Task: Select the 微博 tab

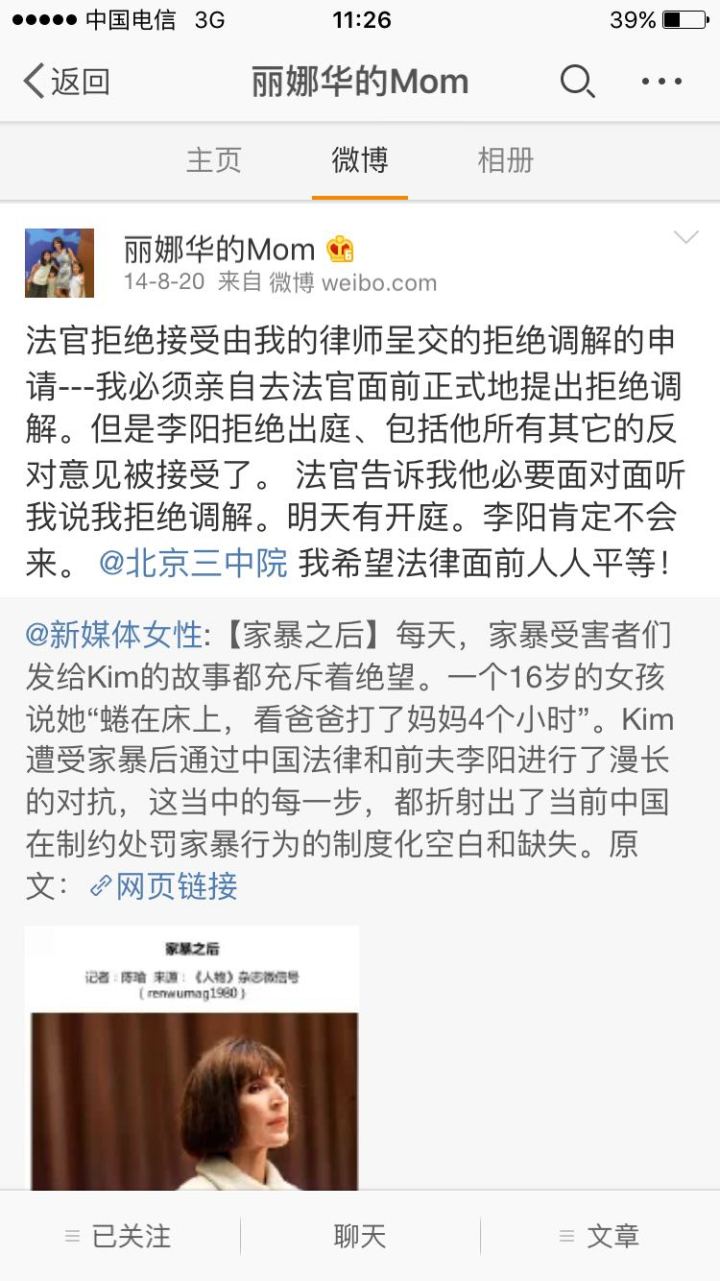Action: coord(360,160)
